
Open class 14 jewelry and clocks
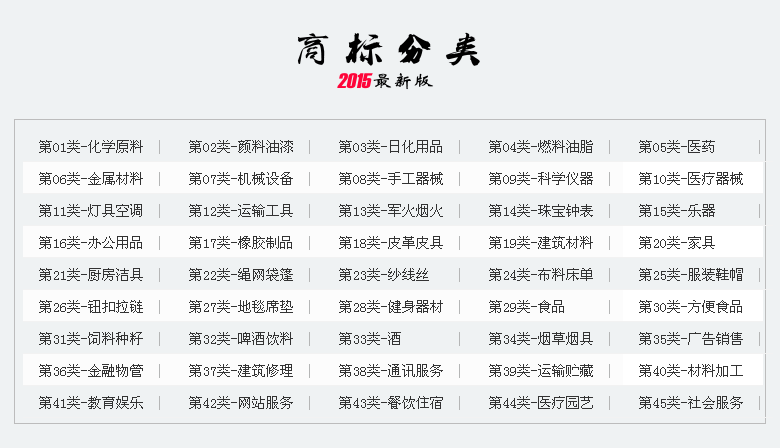(x=540, y=211)
